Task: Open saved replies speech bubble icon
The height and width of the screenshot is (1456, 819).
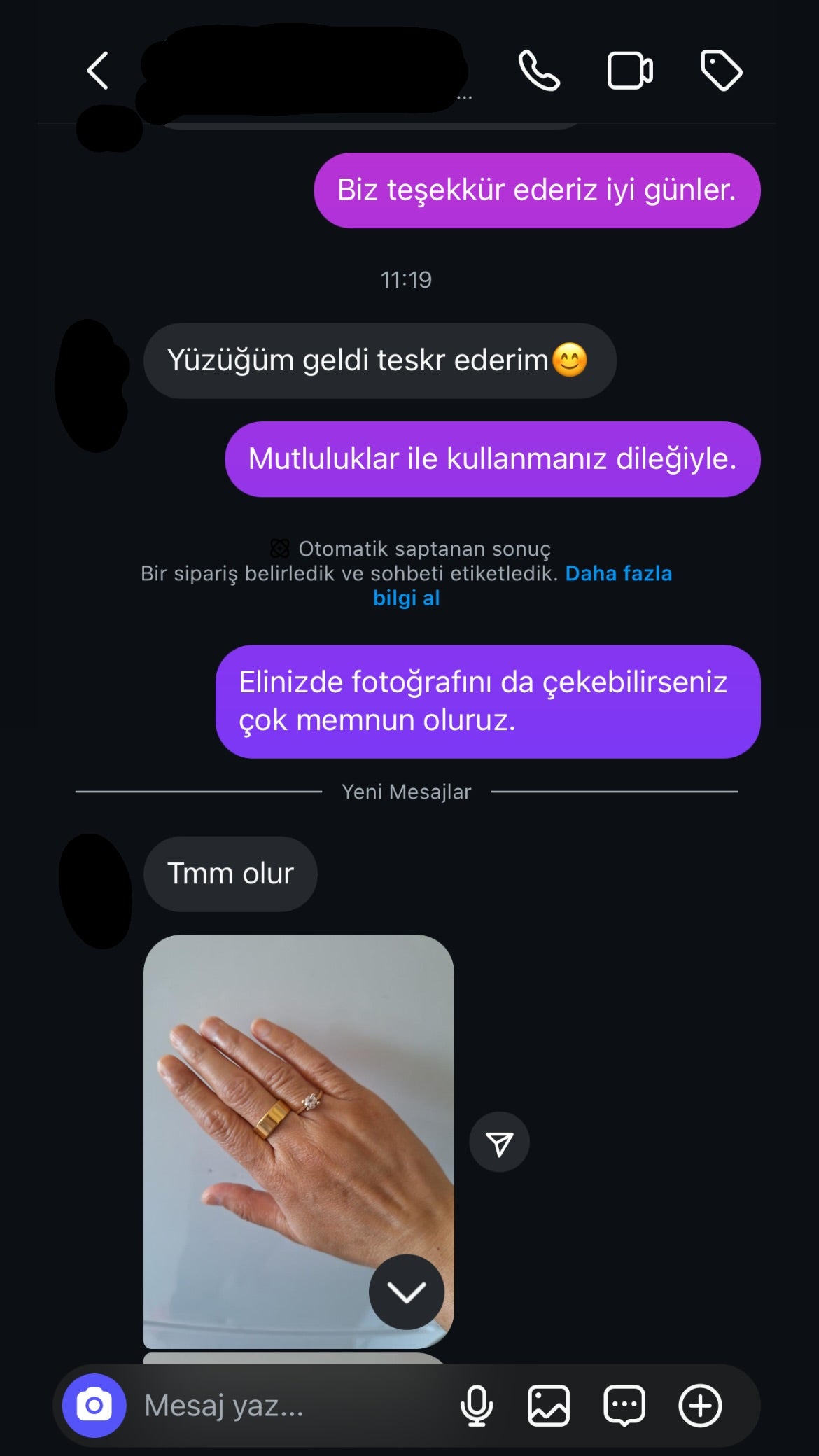Action: coord(624,1405)
